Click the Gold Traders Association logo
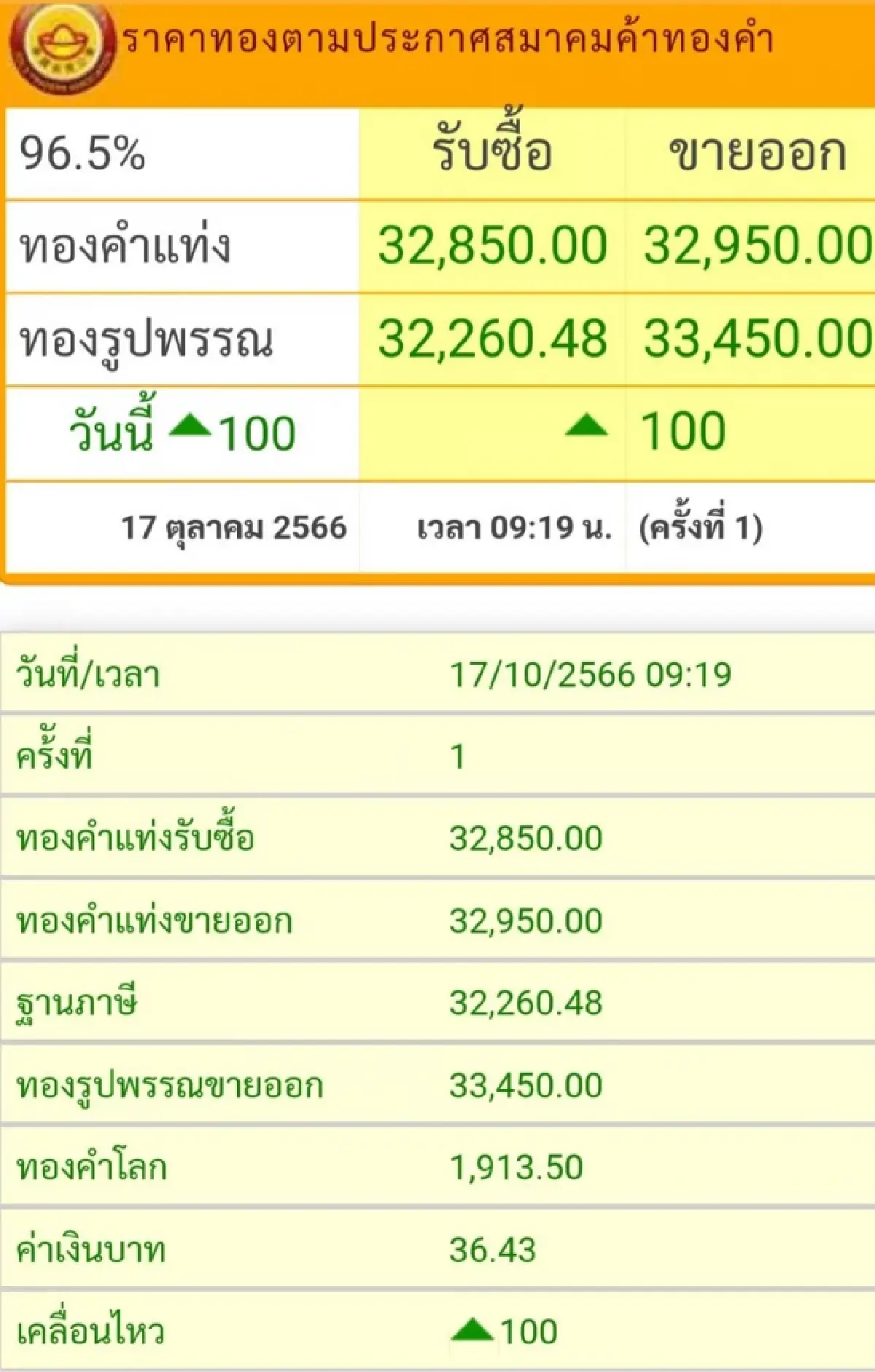The height and width of the screenshot is (1372, 875). coord(62,47)
